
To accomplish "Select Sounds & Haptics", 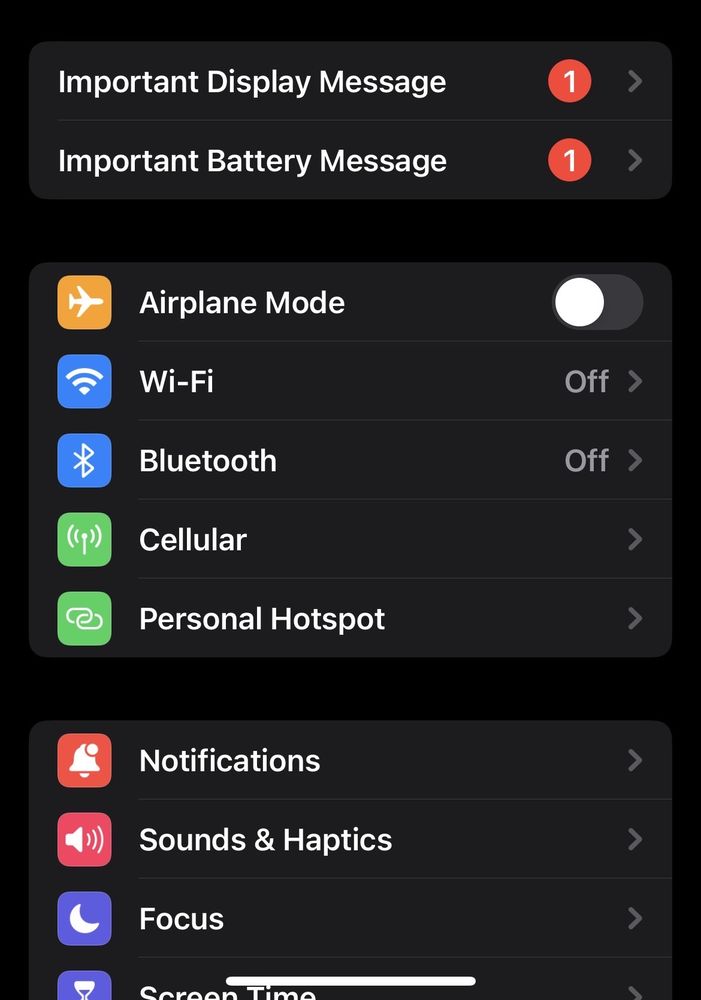I will tap(350, 839).
